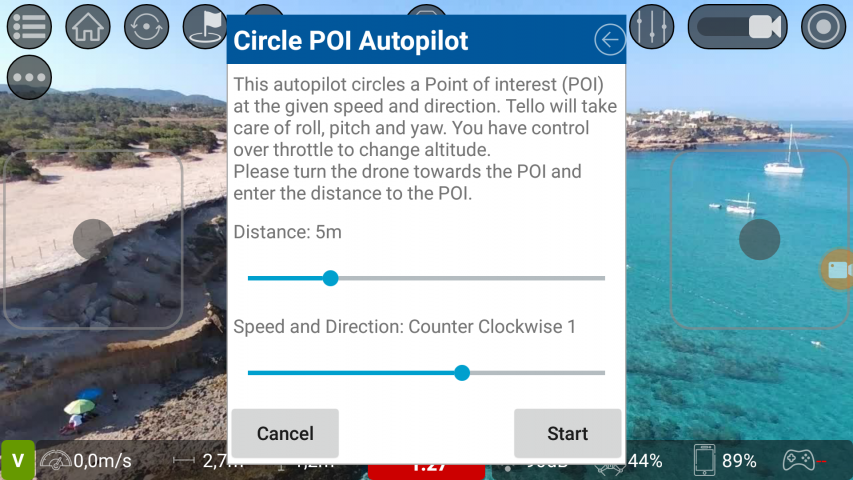Tap the back arrow in dialog header
The image size is (853, 480).
pos(609,40)
